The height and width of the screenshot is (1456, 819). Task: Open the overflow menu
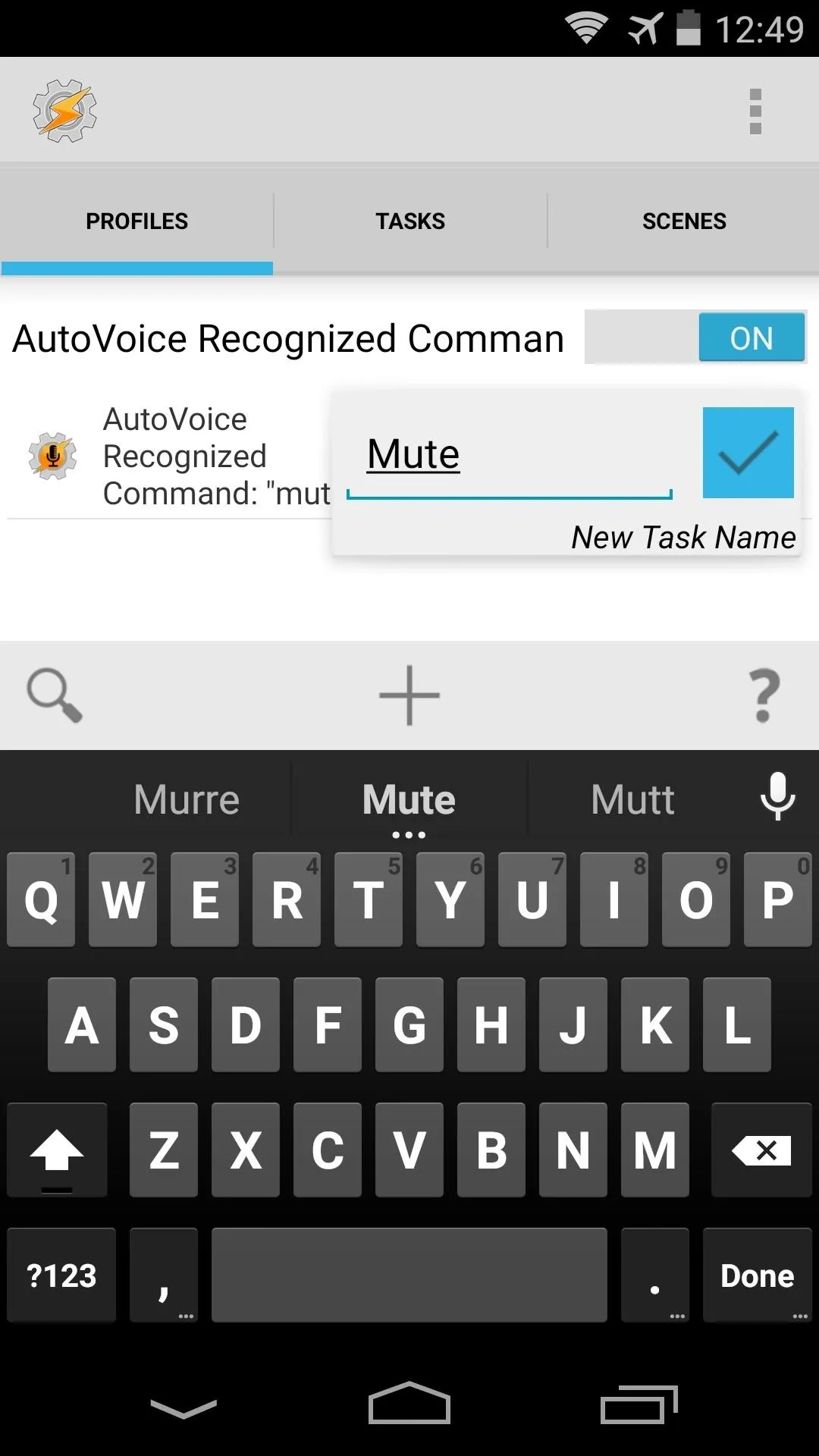[755, 111]
